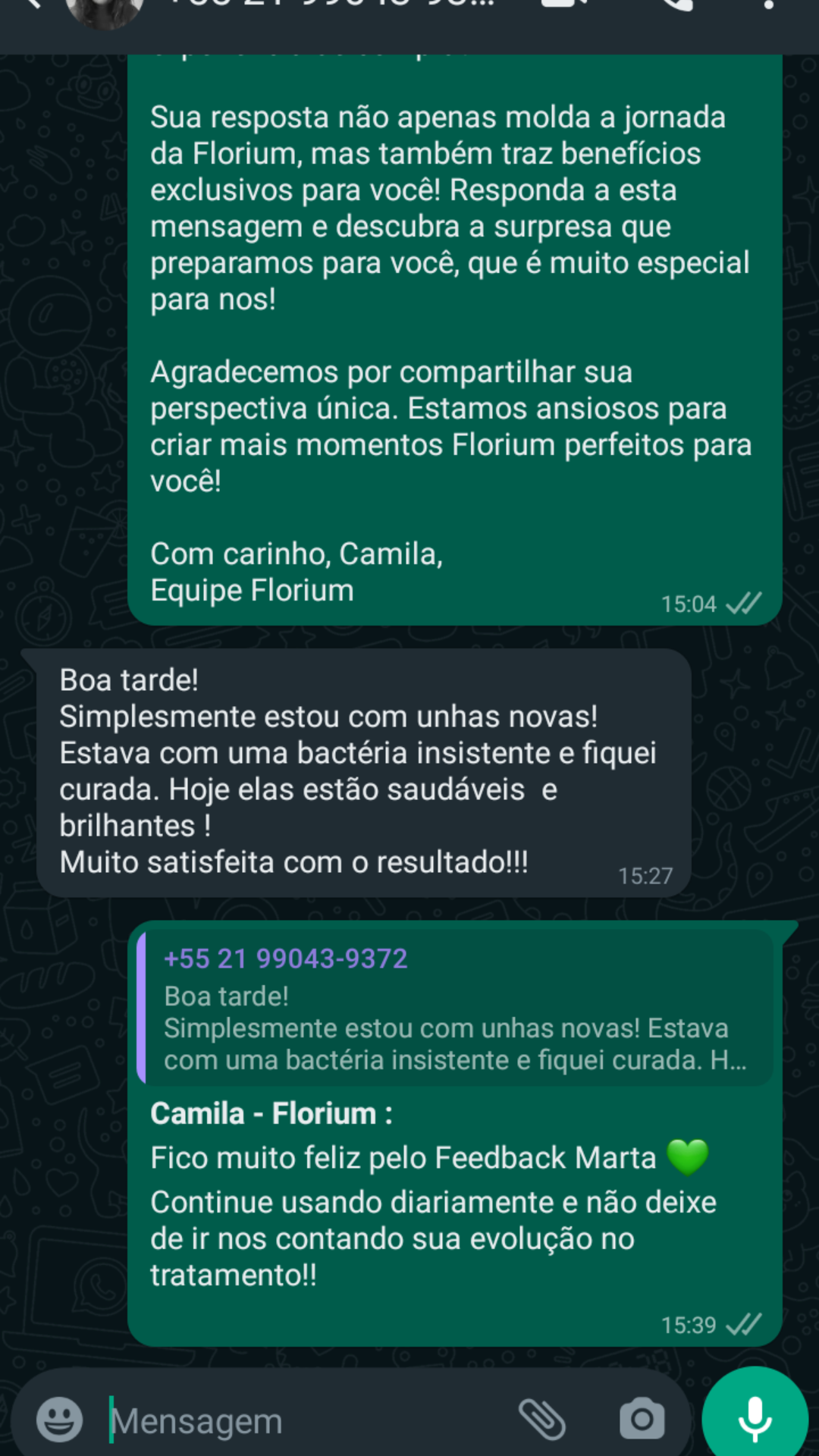Open the chat overflow menu
This screenshot has height=1456, width=819.
coord(768,6)
